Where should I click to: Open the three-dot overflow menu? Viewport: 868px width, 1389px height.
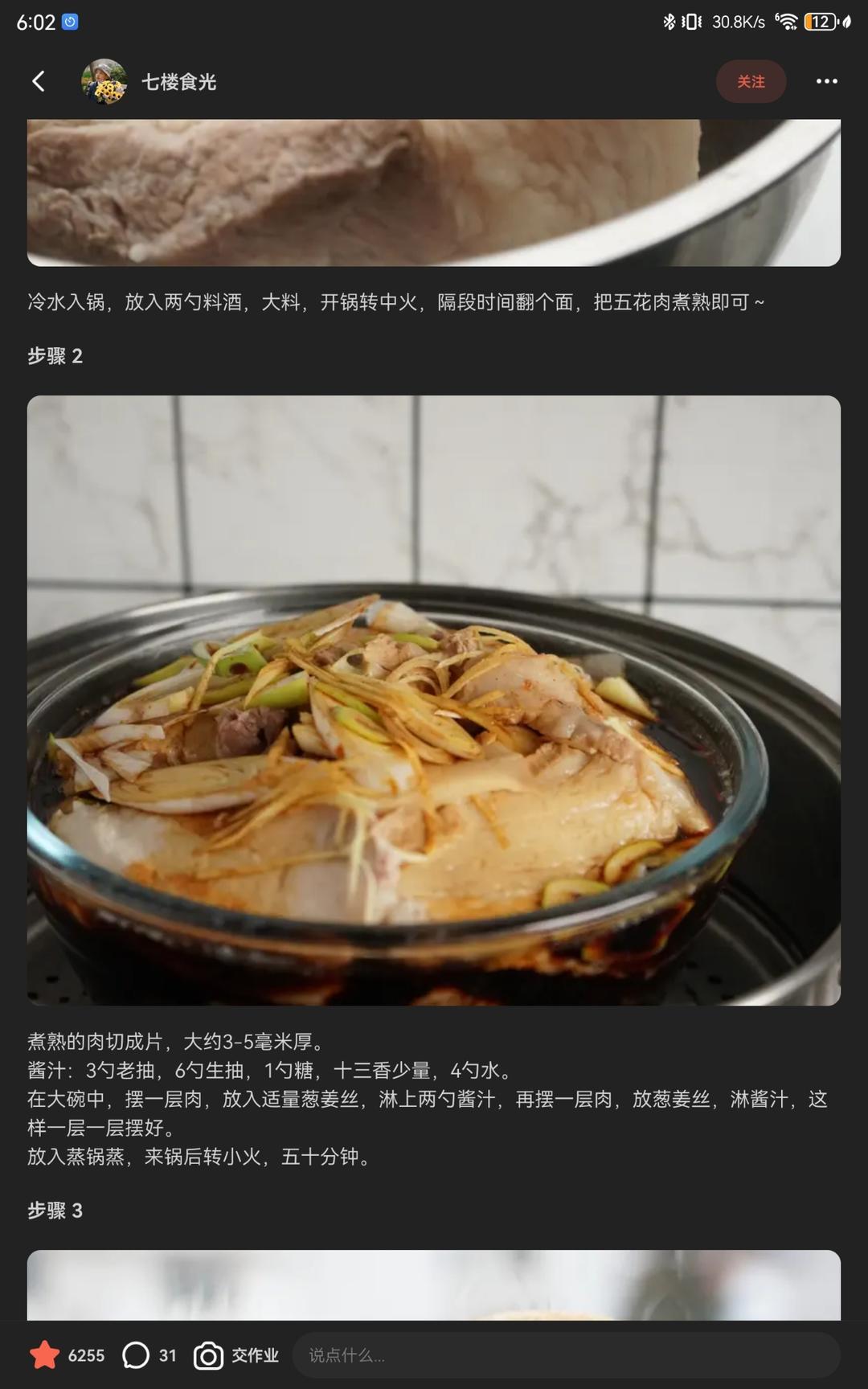826,81
